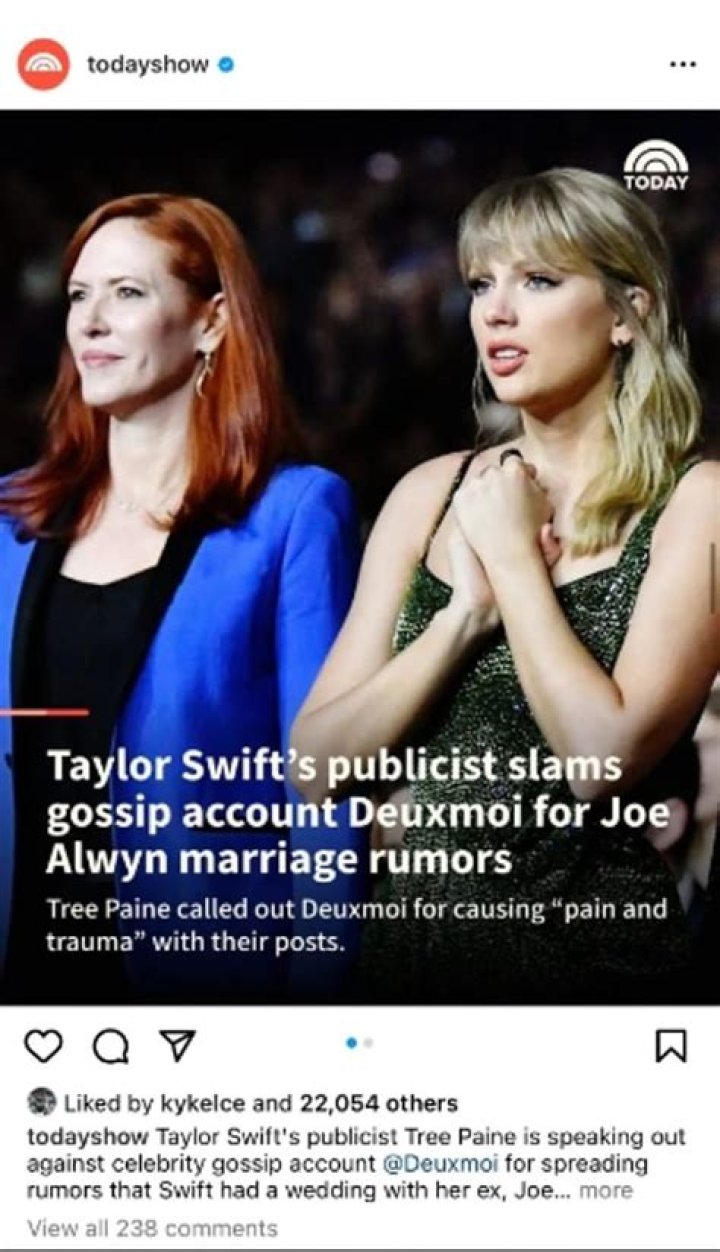Open the Today news image post
This screenshot has height=1252, width=720.
tap(360, 555)
